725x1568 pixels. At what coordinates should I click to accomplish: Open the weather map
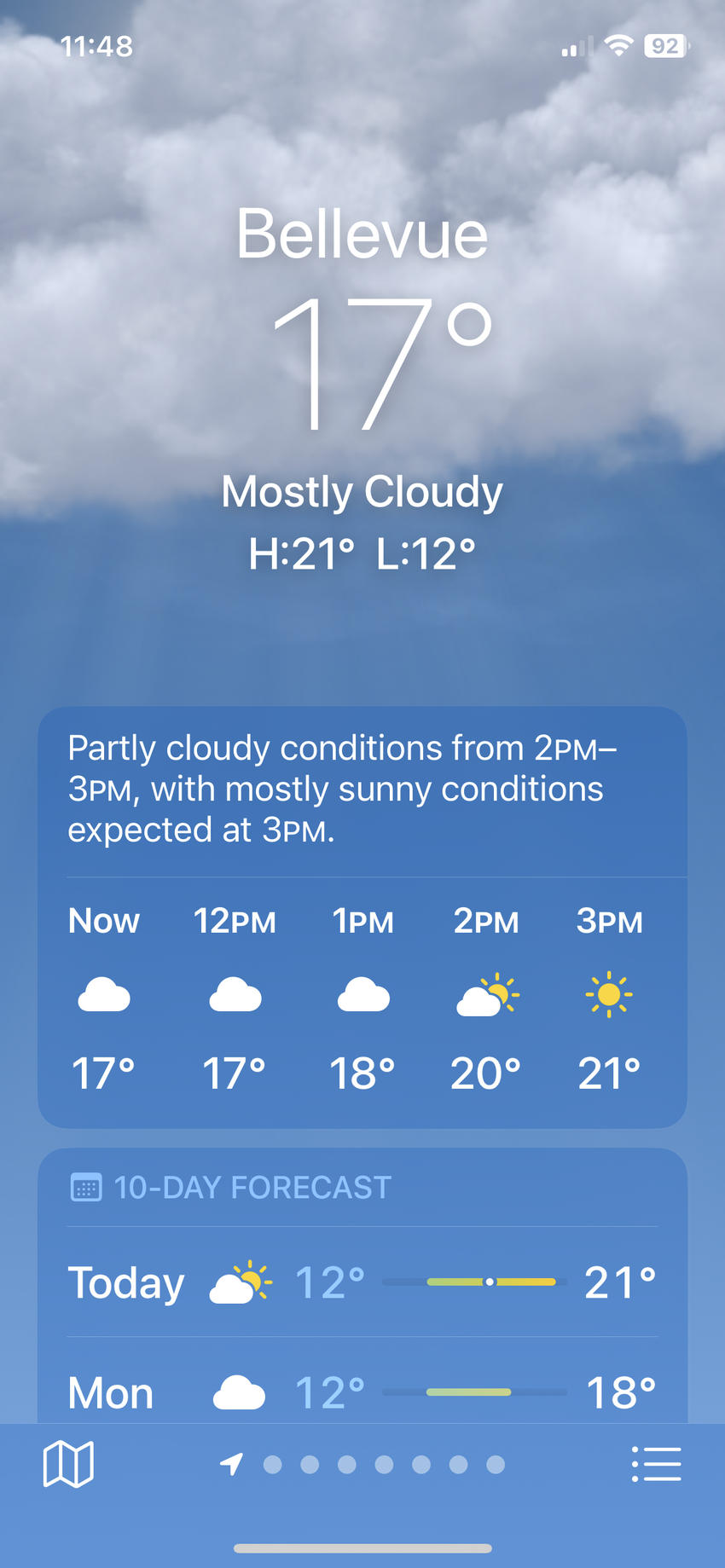(x=68, y=1465)
